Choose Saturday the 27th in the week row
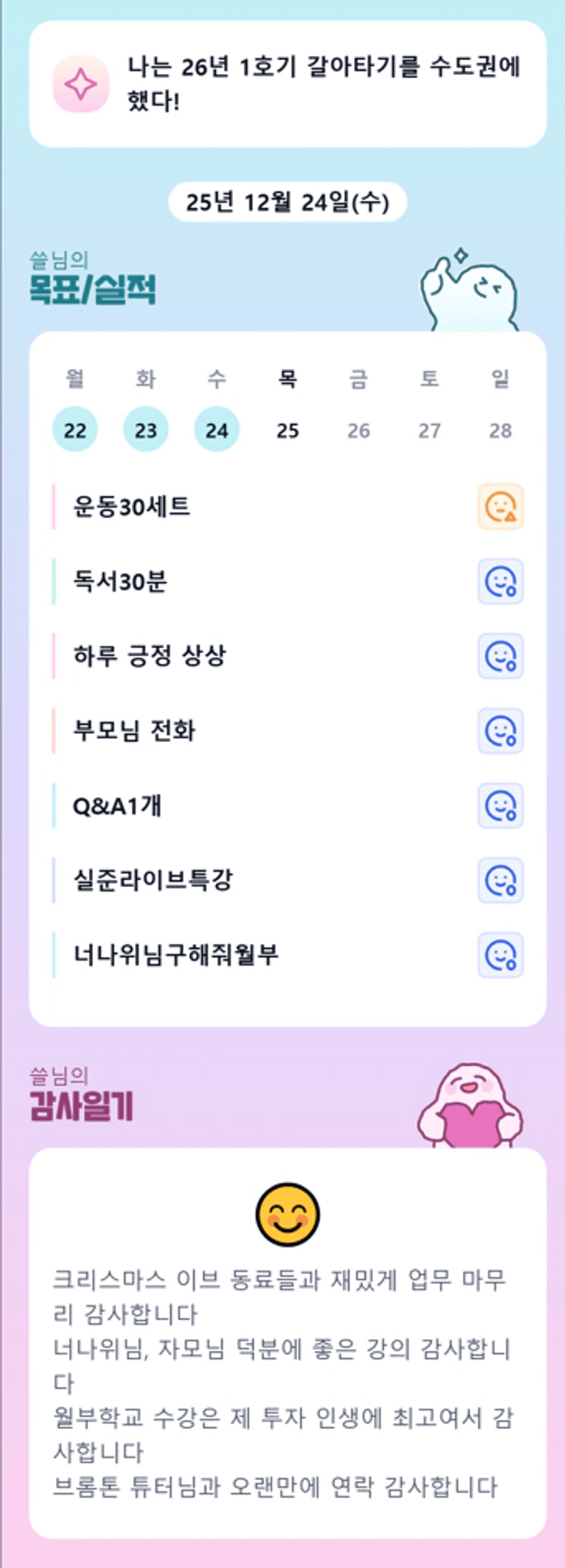 [x=429, y=430]
